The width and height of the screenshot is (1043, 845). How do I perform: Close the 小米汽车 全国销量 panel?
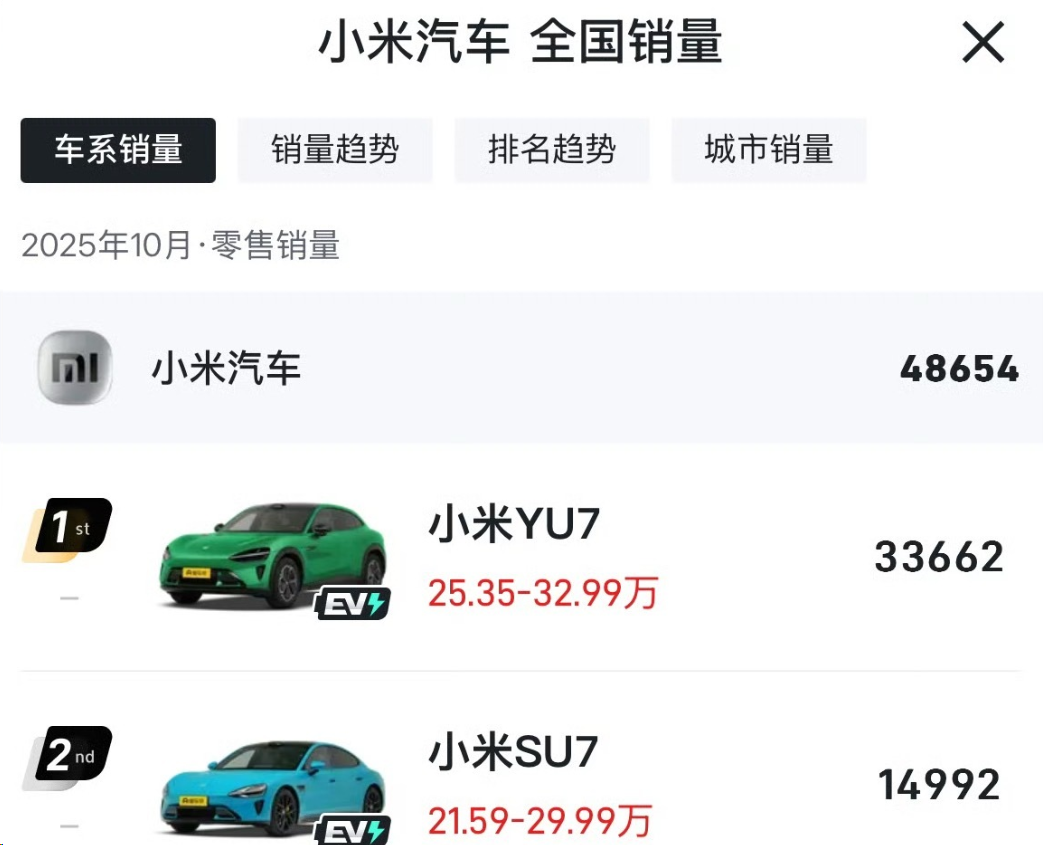click(x=982, y=43)
